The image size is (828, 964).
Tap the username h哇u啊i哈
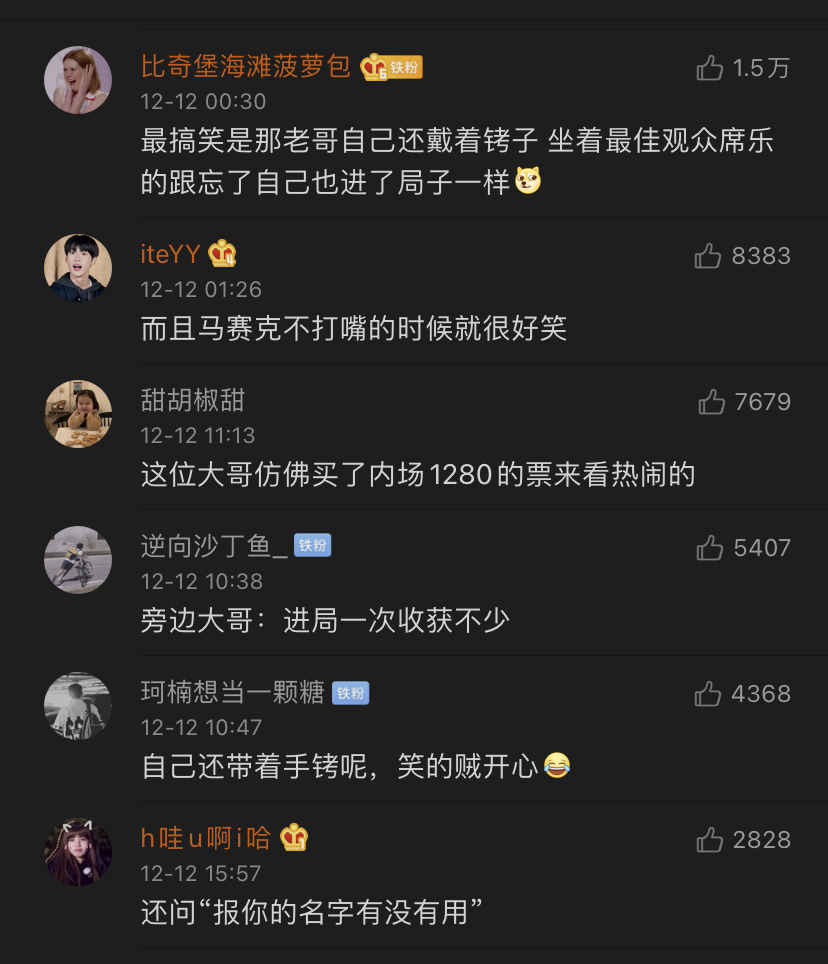(x=206, y=838)
